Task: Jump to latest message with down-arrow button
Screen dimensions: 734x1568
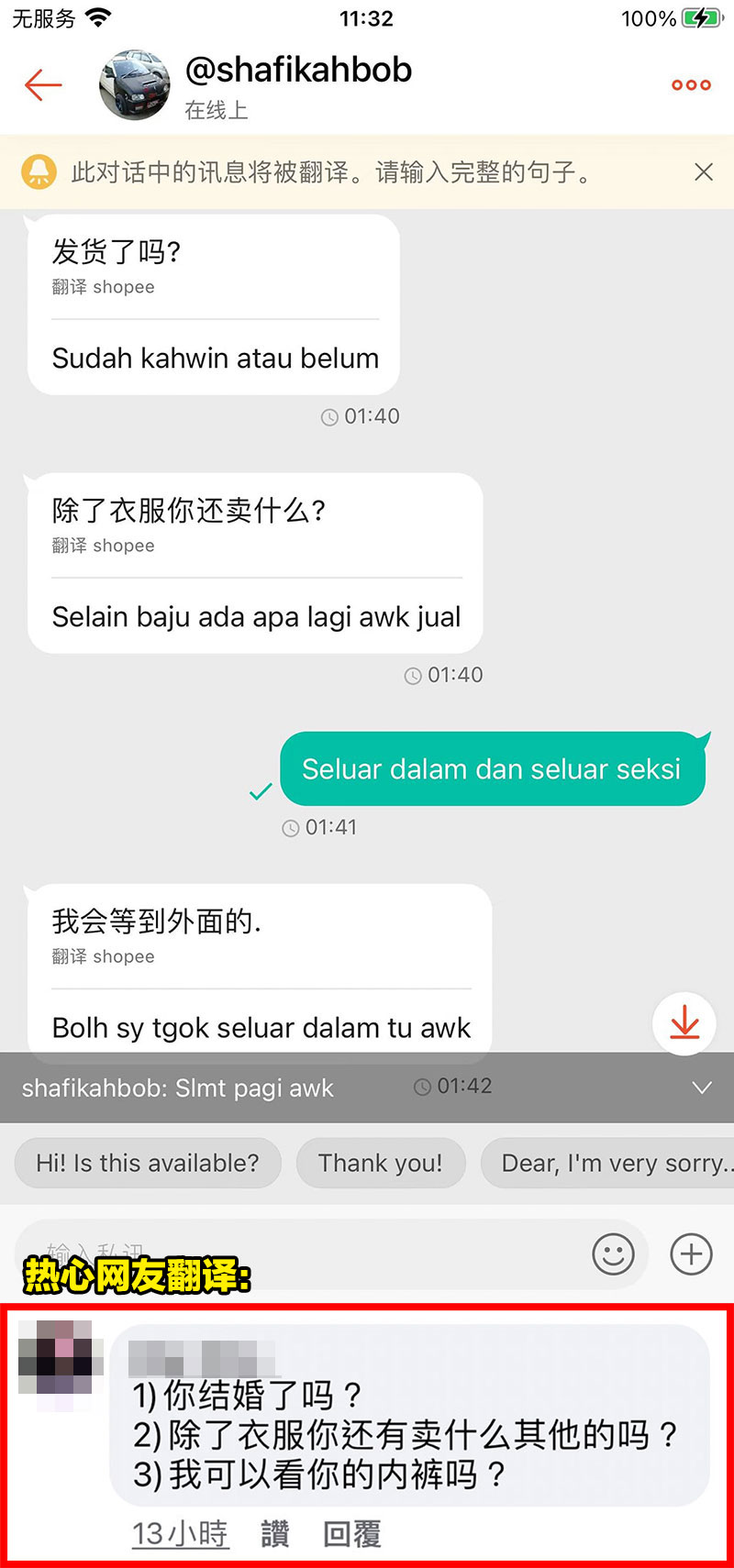Action: coord(684,1023)
